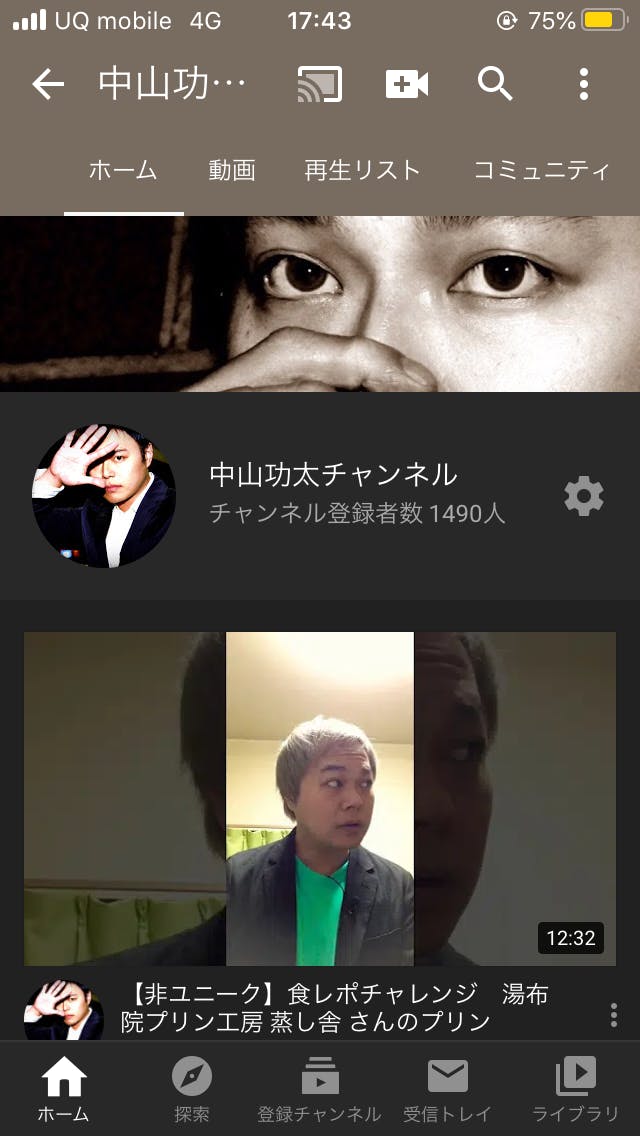Open options for the 食レポチャレンジ video
Screen dimensions: 640x1136
pyautogui.click(x=614, y=1015)
